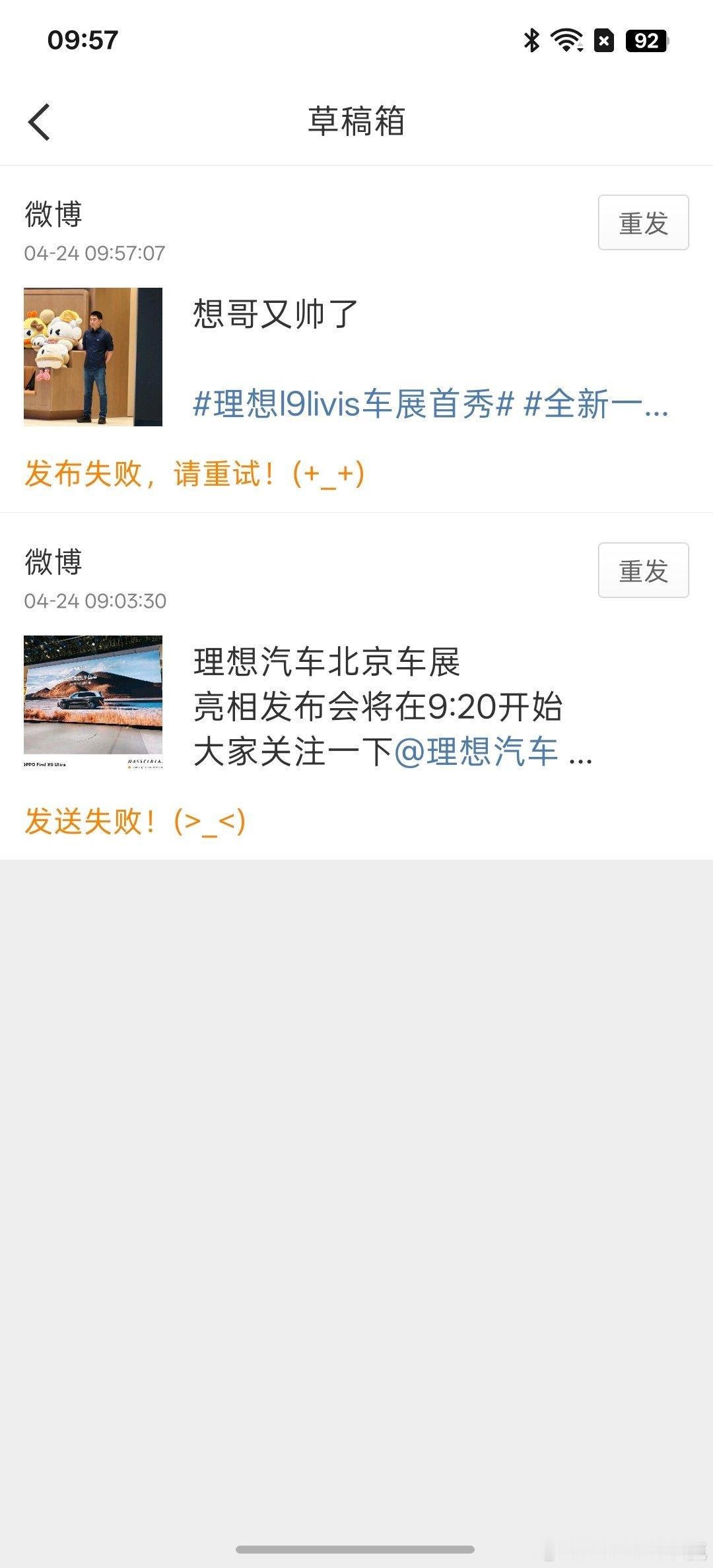Tap the SIM card status icon
713x1568 pixels.
(603, 41)
